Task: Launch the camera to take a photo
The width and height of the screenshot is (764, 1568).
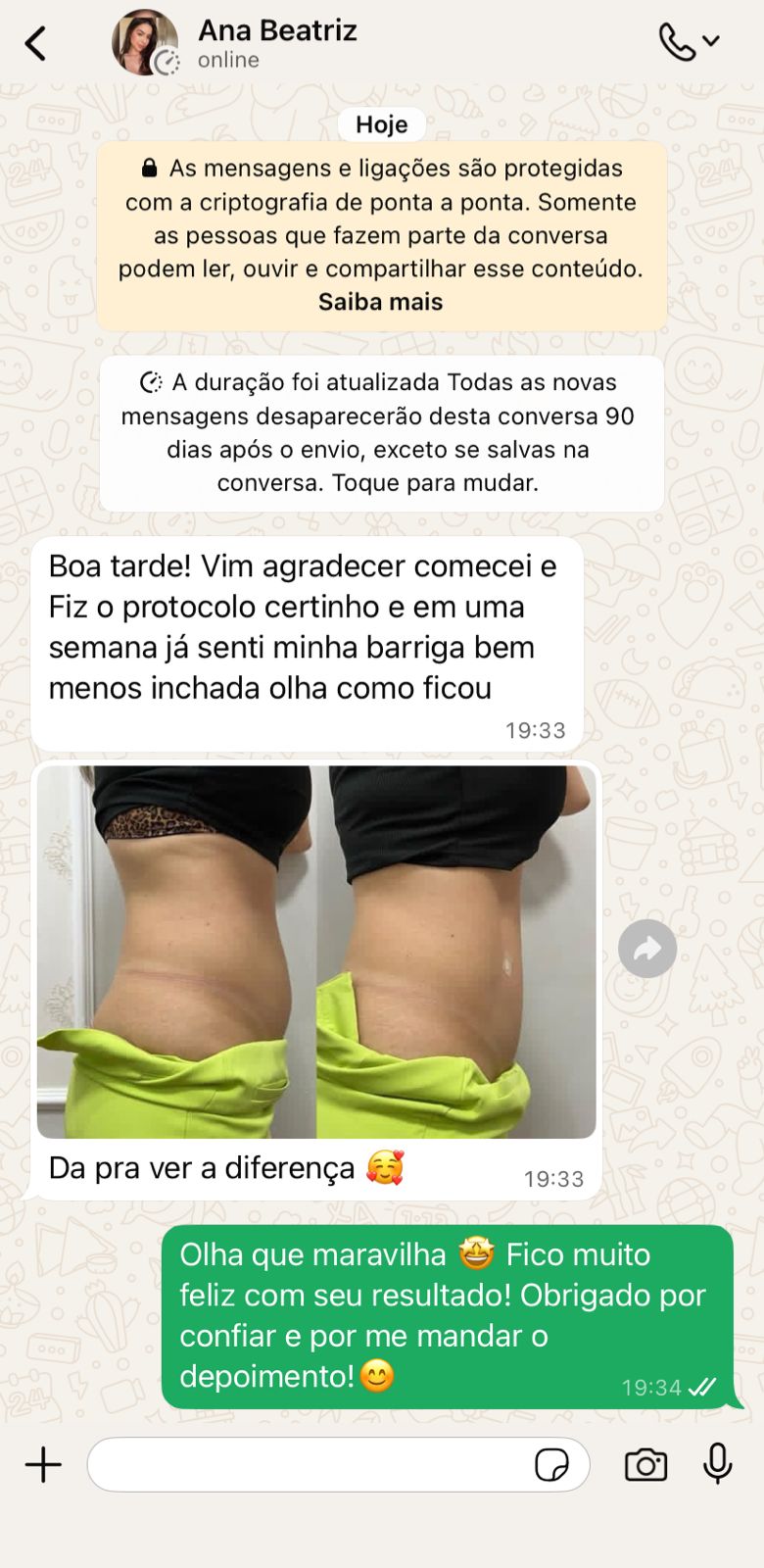Action: point(645,1465)
